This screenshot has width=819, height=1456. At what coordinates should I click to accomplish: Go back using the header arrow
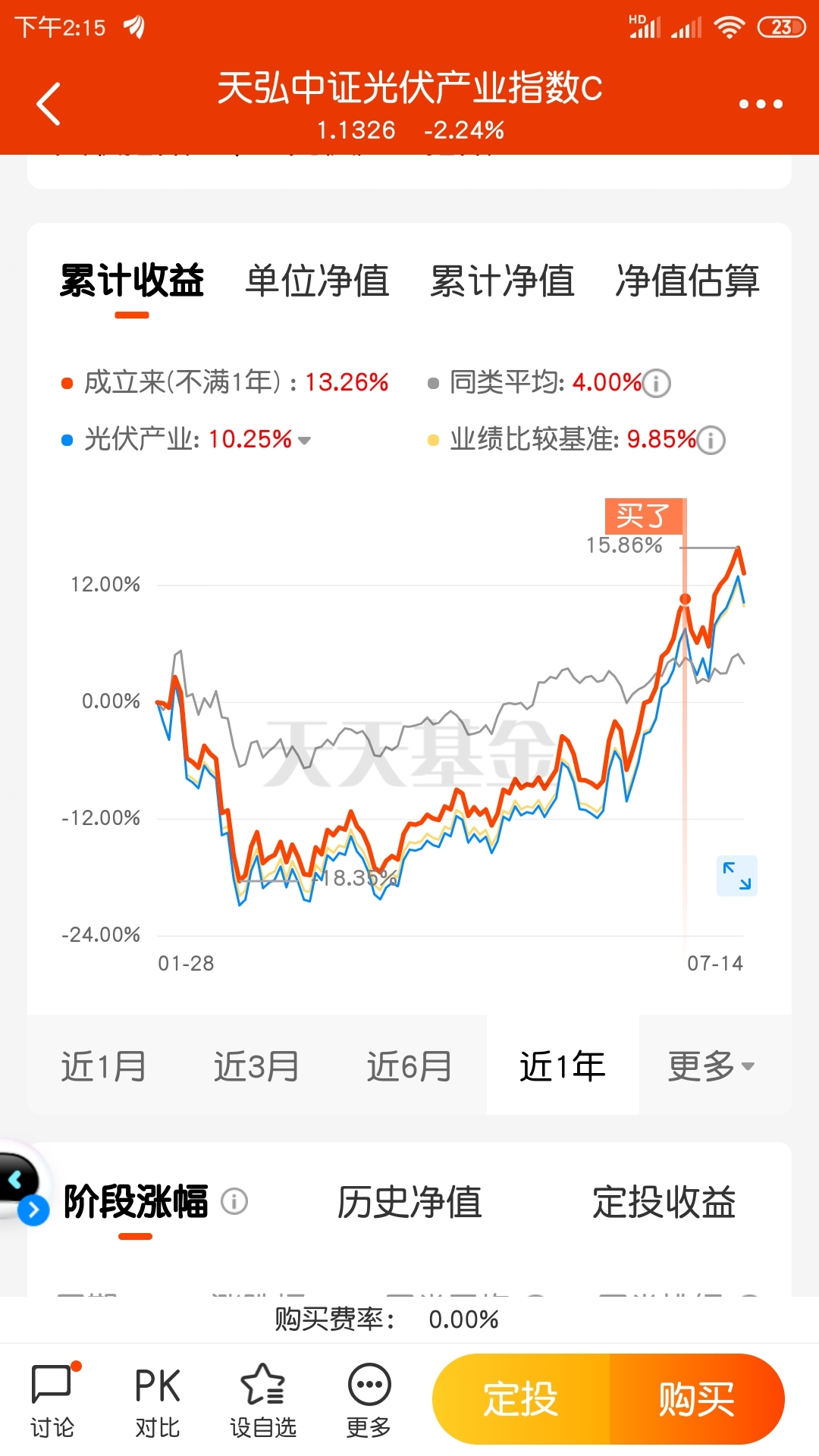(49, 104)
